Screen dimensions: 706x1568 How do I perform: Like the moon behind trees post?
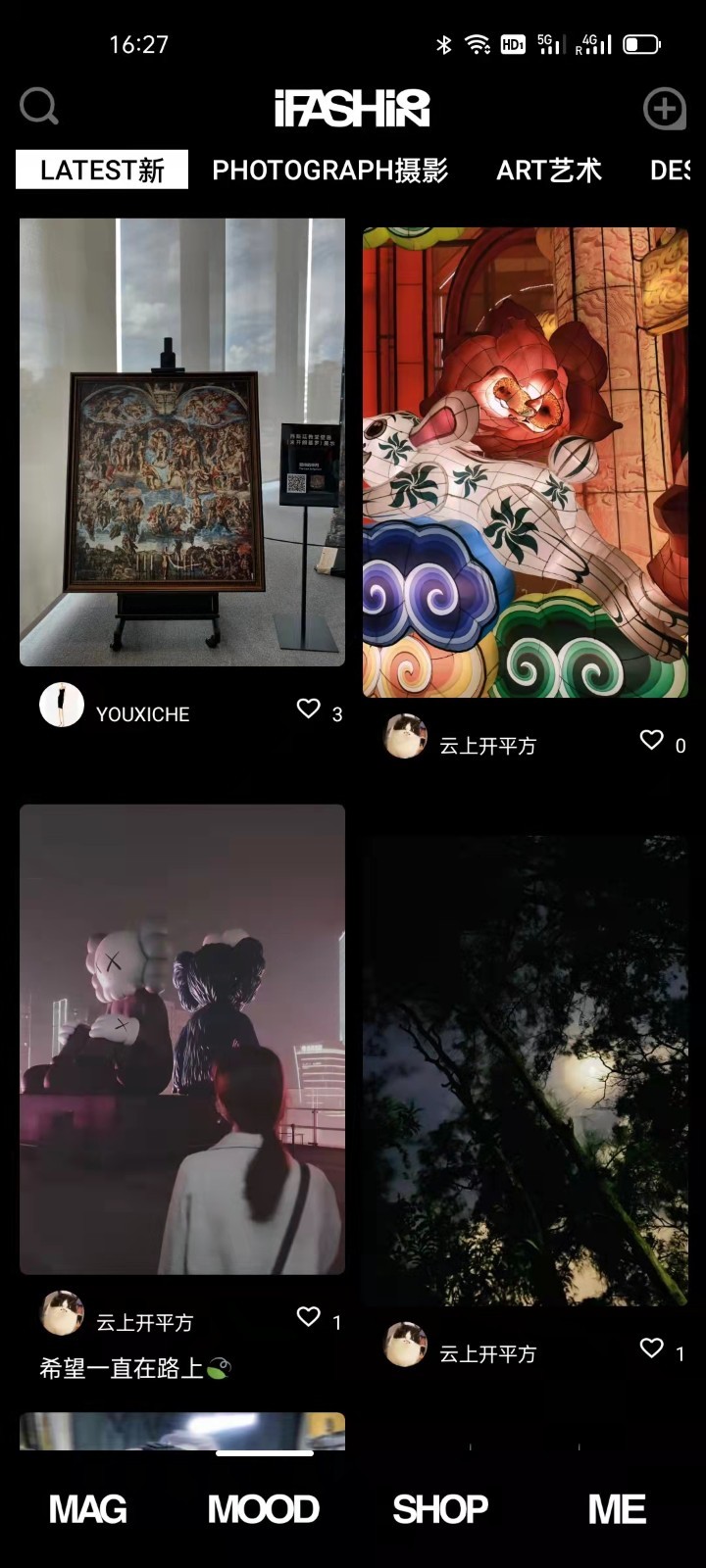[652, 1348]
